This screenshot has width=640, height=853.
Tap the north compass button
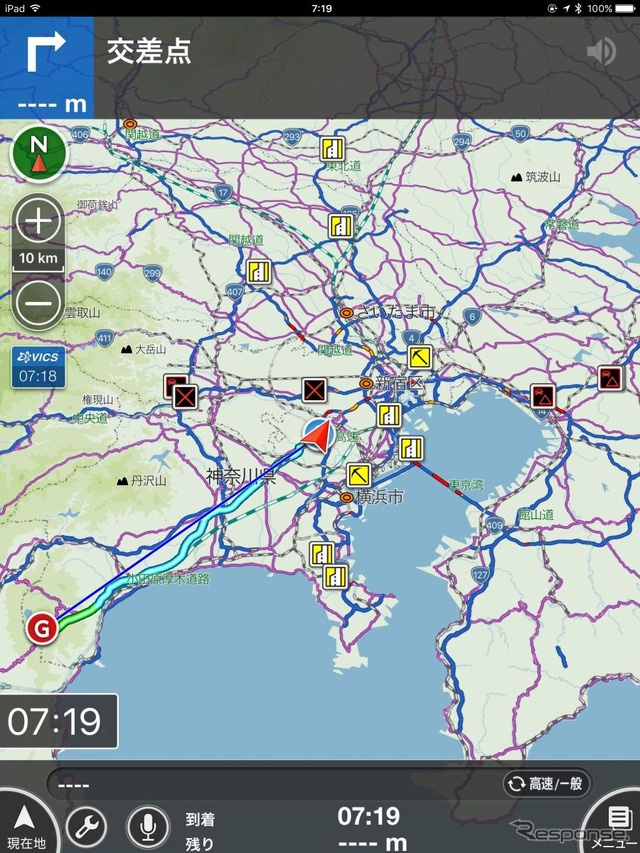pyautogui.click(x=39, y=153)
